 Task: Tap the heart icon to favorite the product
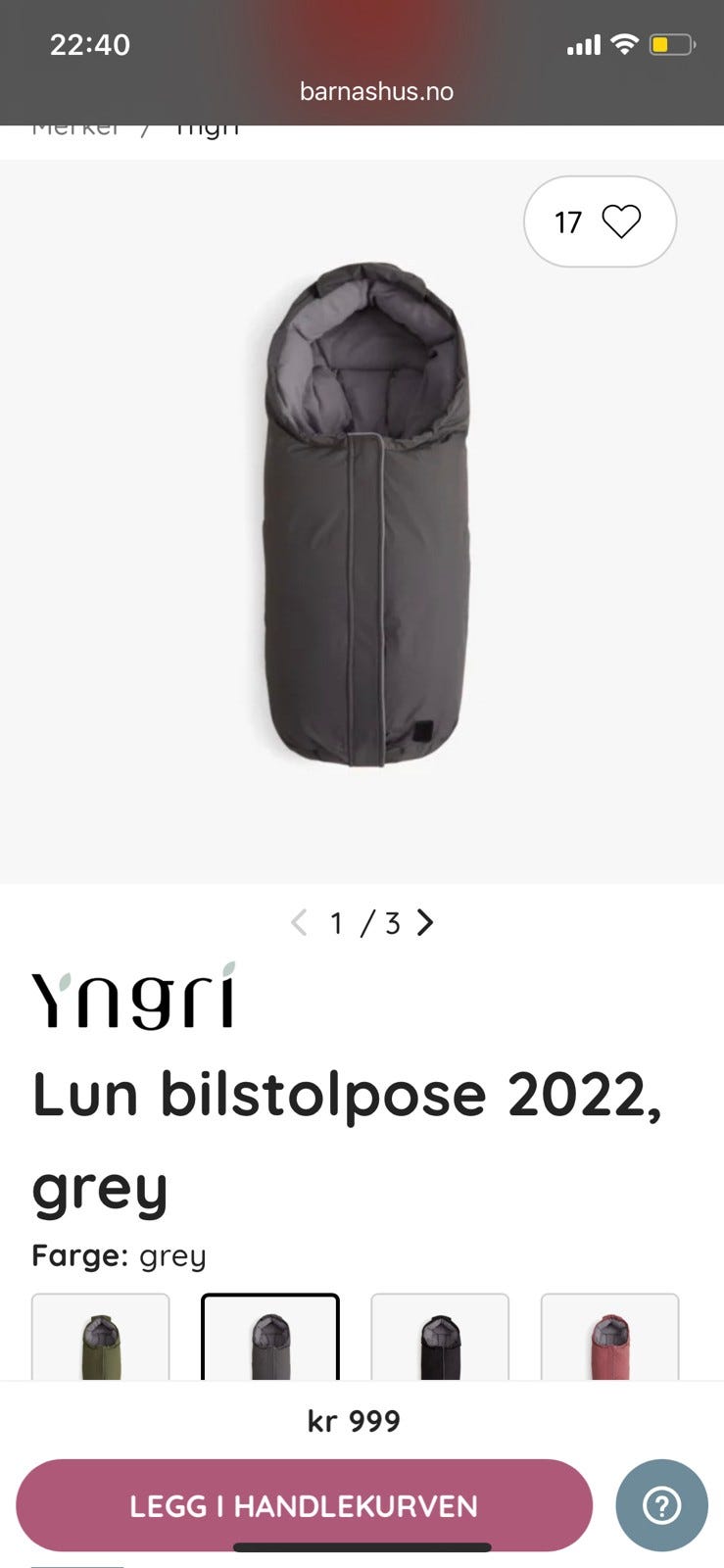pos(621,221)
